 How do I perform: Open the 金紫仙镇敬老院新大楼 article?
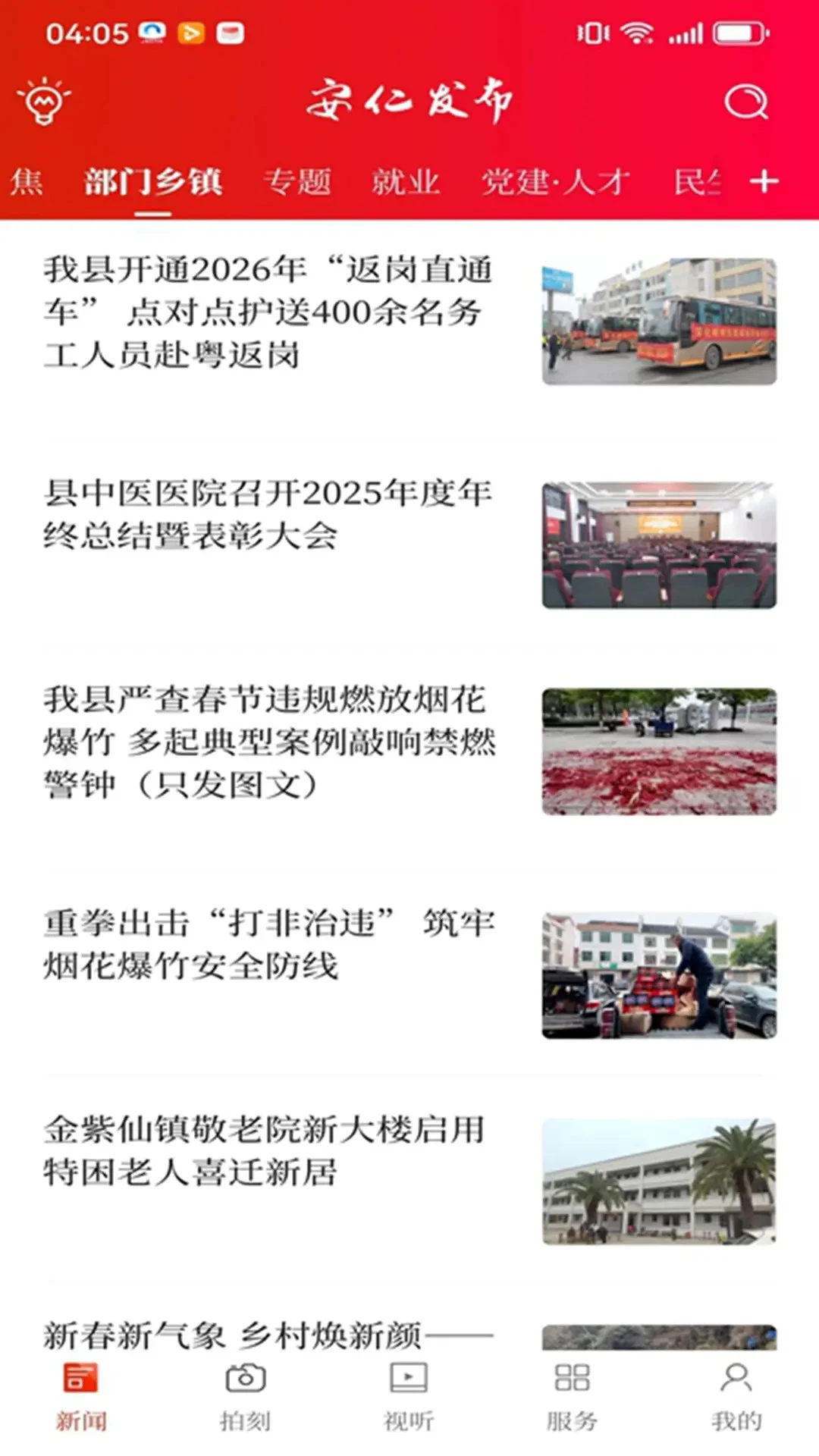coord(409,1181)
